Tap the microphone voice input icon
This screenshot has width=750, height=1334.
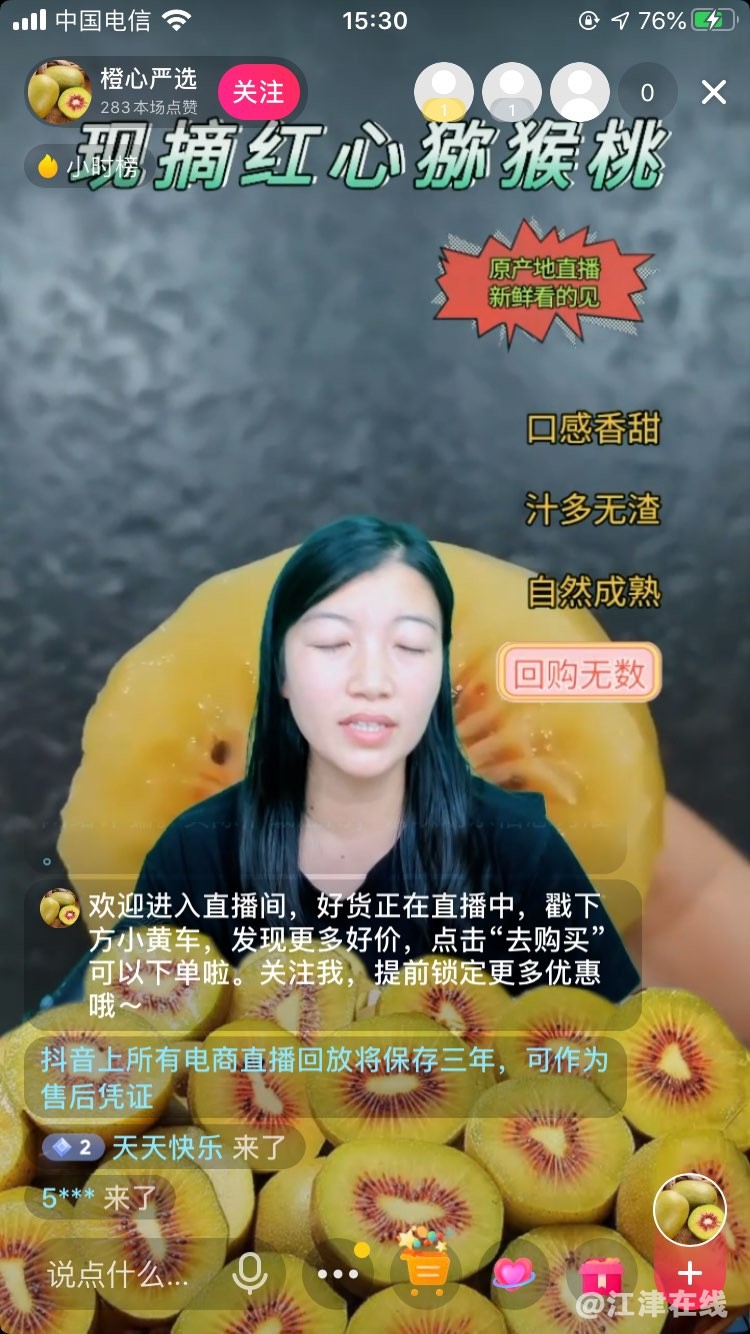click(x=249, y=1274)
